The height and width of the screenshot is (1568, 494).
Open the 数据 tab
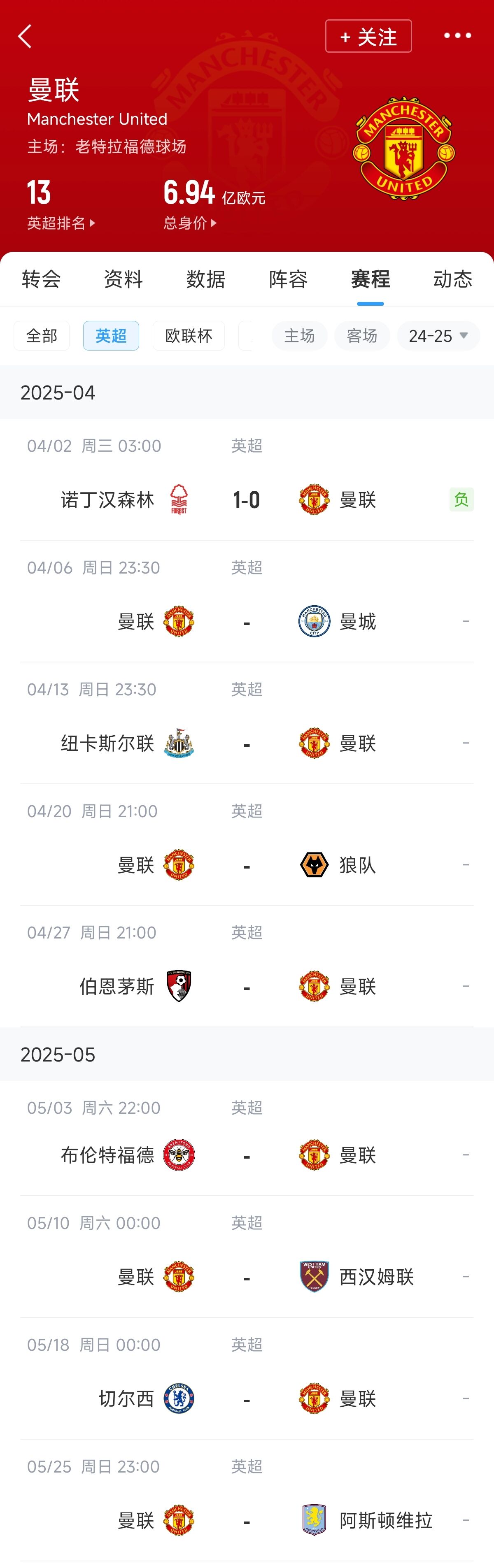click(206, 279)
